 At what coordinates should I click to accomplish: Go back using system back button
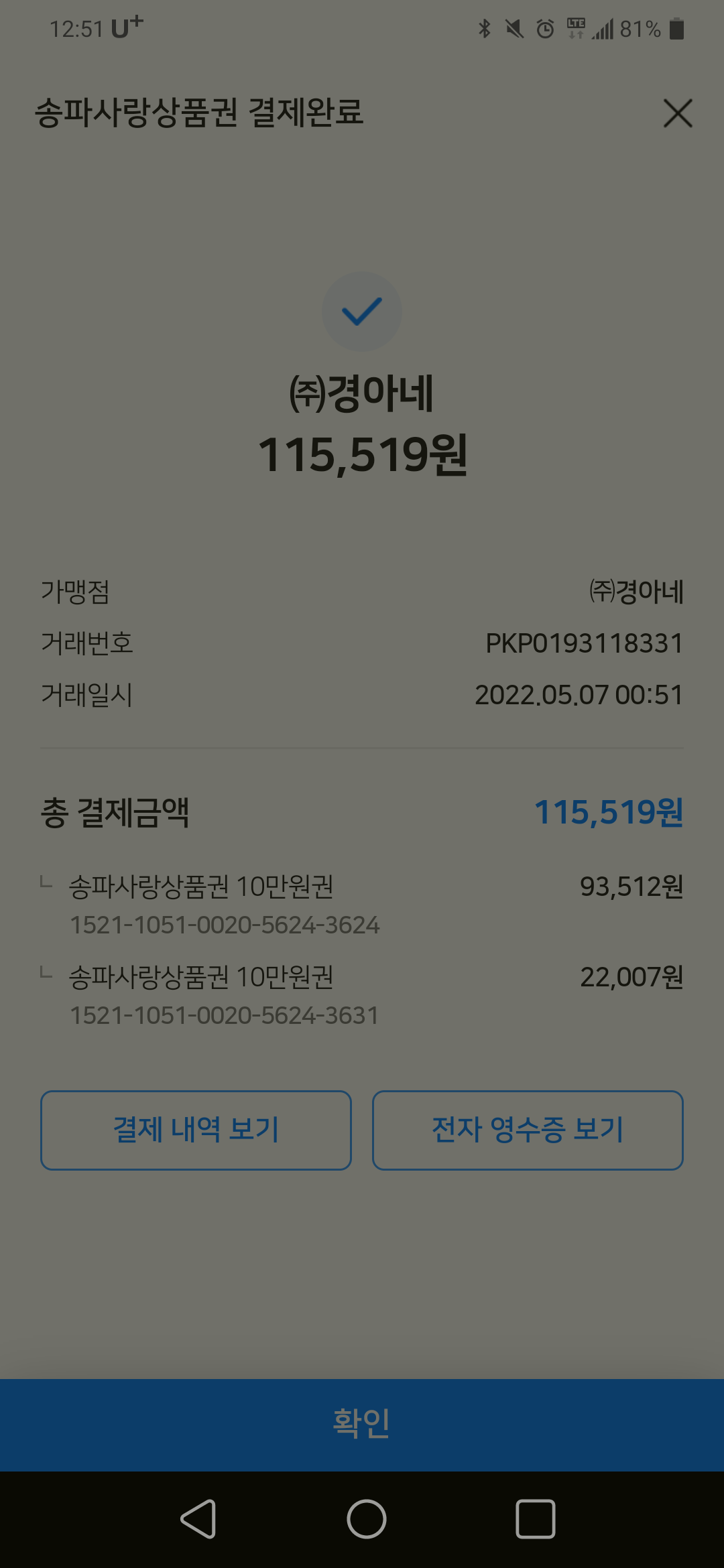pos(198,1518)
